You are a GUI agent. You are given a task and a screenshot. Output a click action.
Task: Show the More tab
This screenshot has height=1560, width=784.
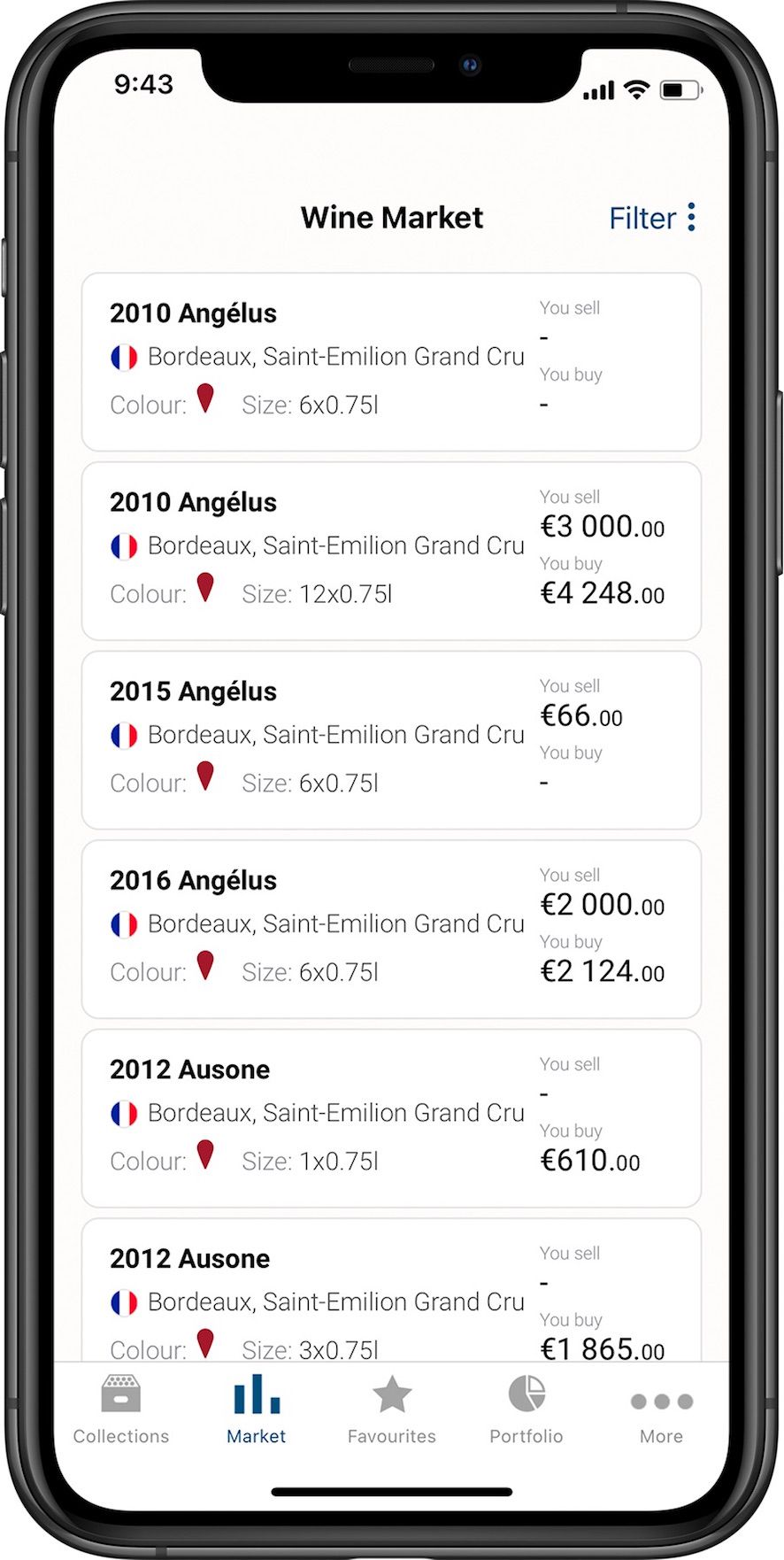tap(661, 1411)
